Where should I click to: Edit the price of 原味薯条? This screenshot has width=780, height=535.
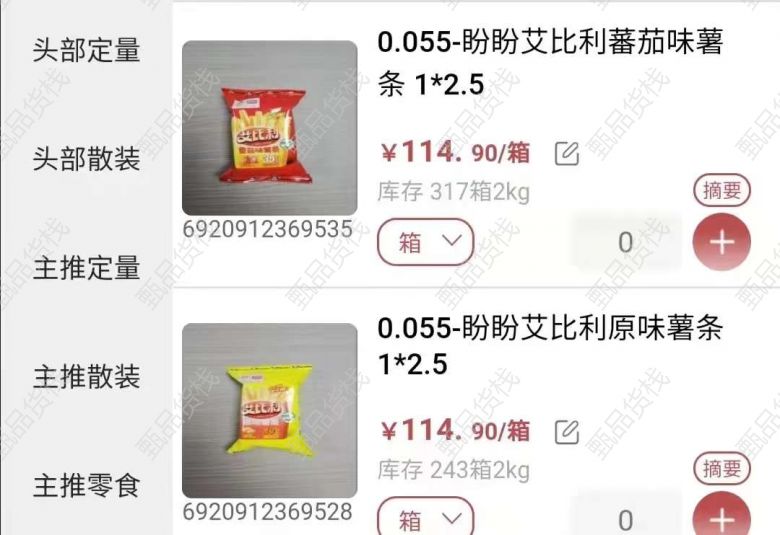click(x=567, y=431)
